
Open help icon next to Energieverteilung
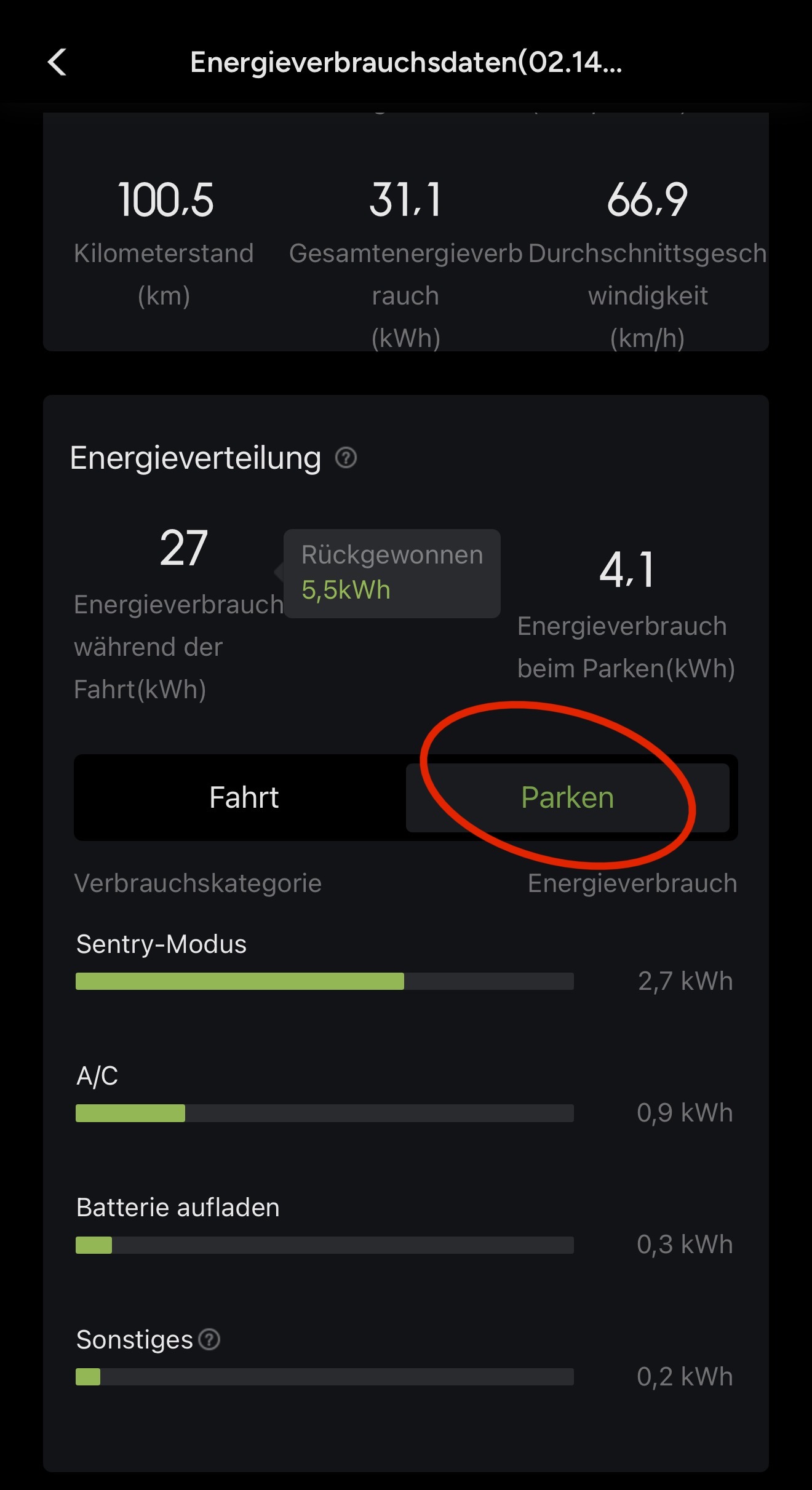[346, 458]
